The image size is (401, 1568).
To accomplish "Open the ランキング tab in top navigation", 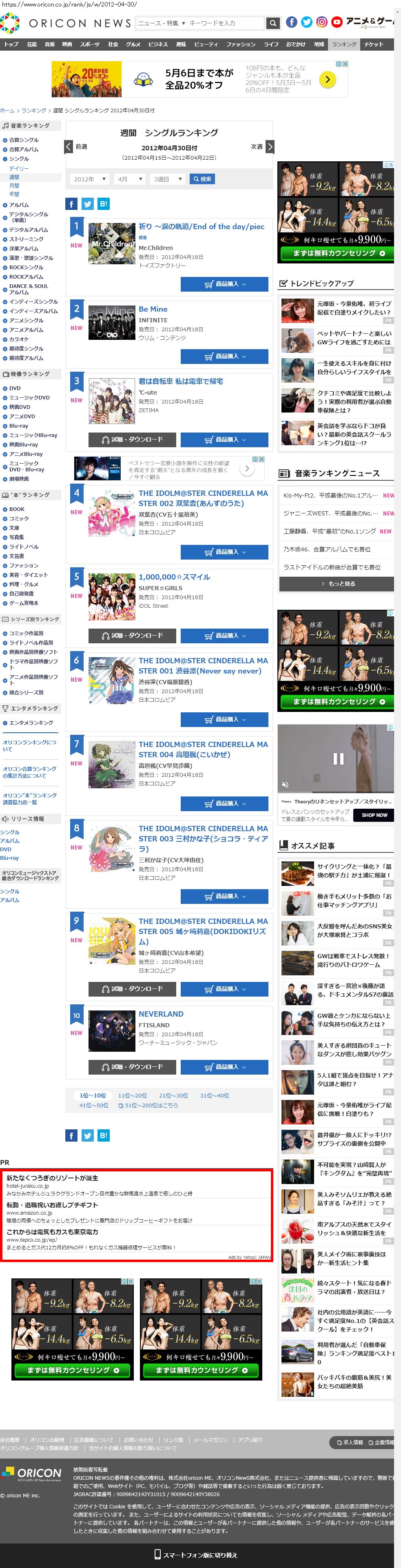I will [344, 45].
